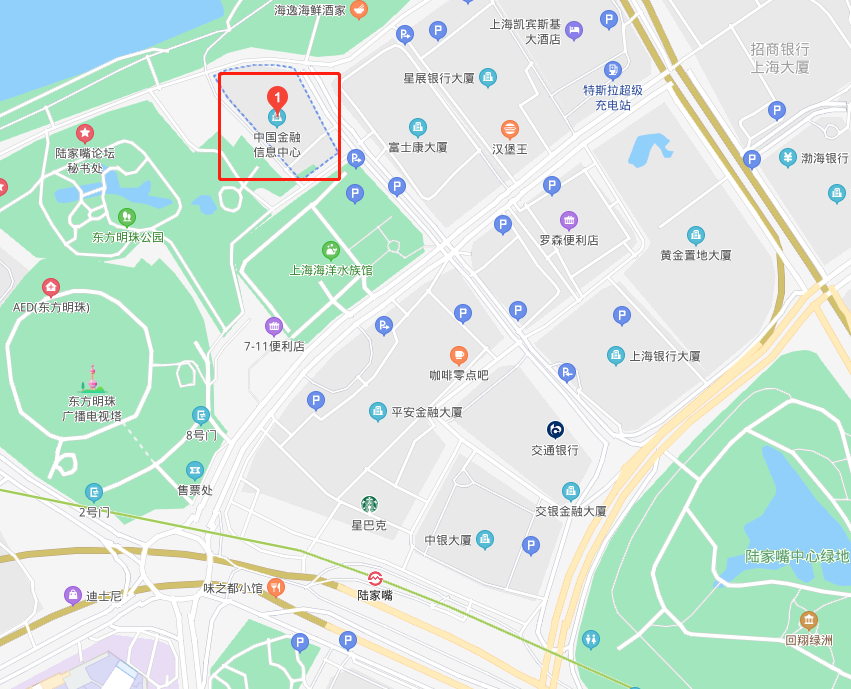Tap the 海逸海鲜酒家 restaurant marker
Viewport: 851px width, 689px height.
tap(359, 10)
